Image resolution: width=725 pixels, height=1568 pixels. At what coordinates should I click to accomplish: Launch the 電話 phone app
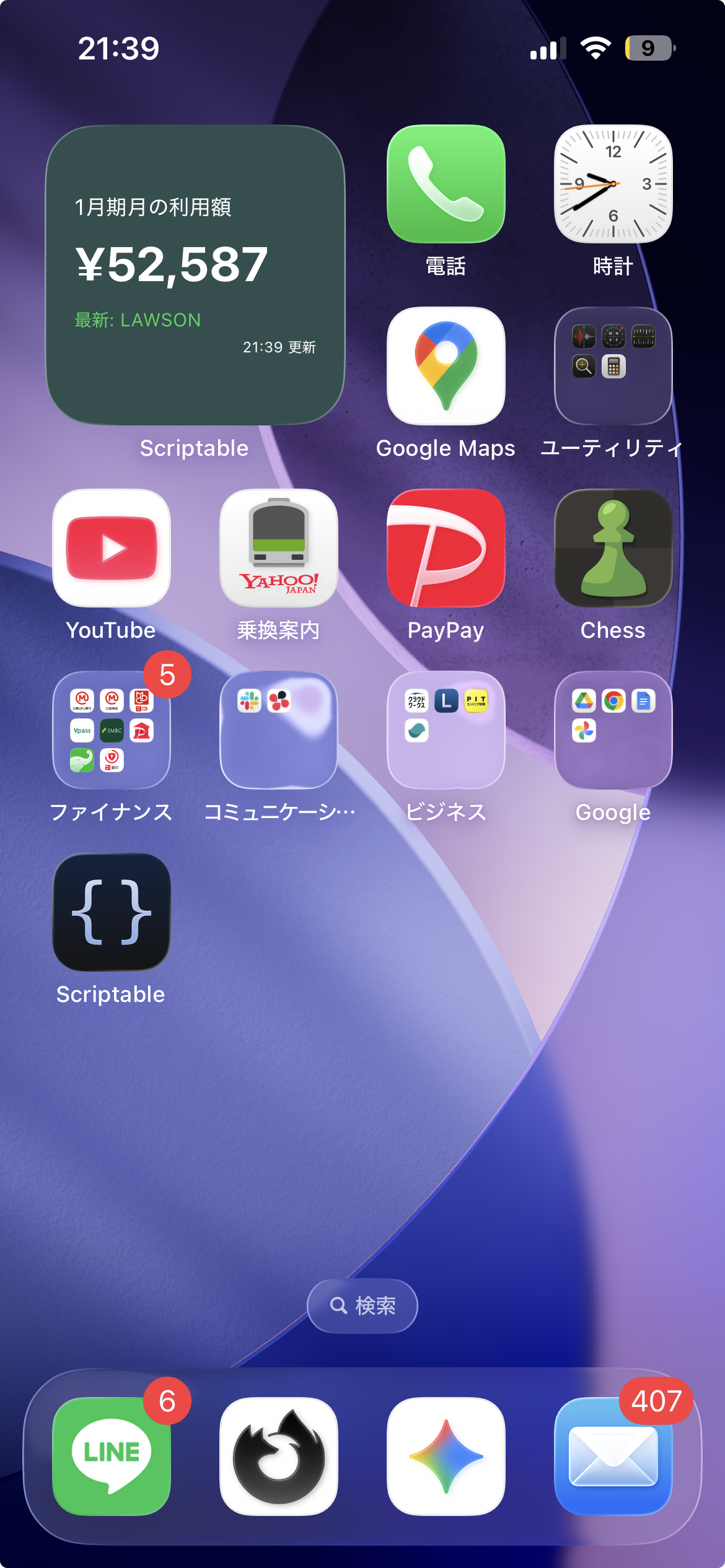click(x=446, y=184)
